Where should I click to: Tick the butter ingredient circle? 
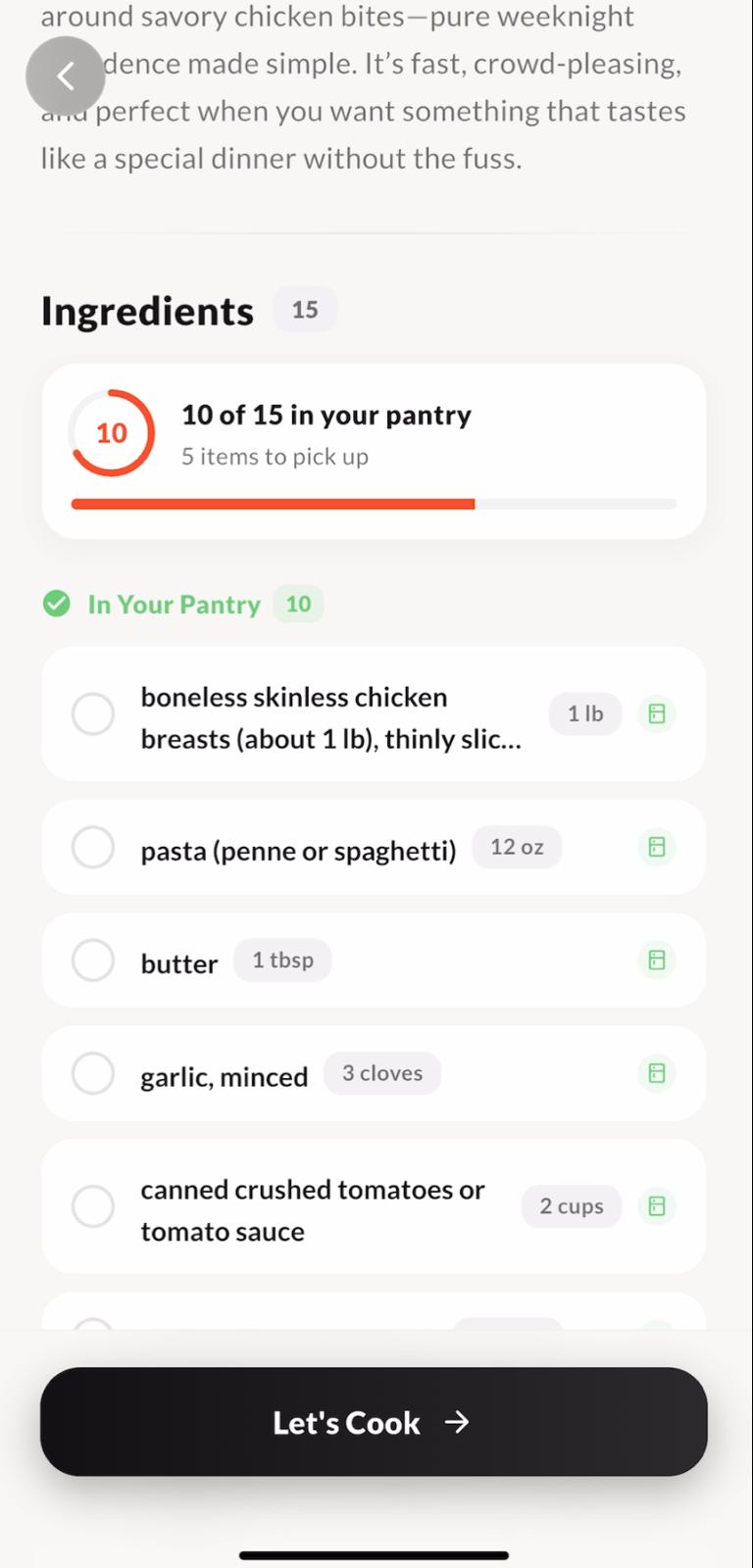[x=93, y=960]
